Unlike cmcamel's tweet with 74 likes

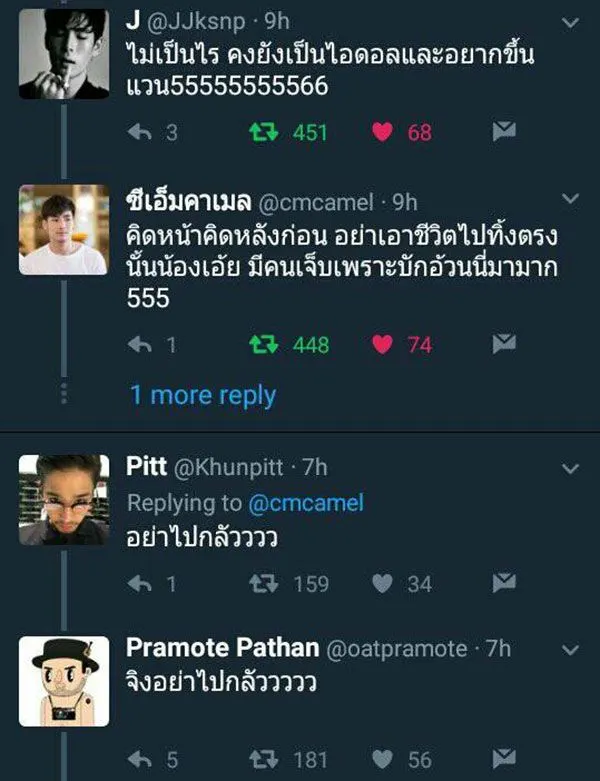coord(382,344)
